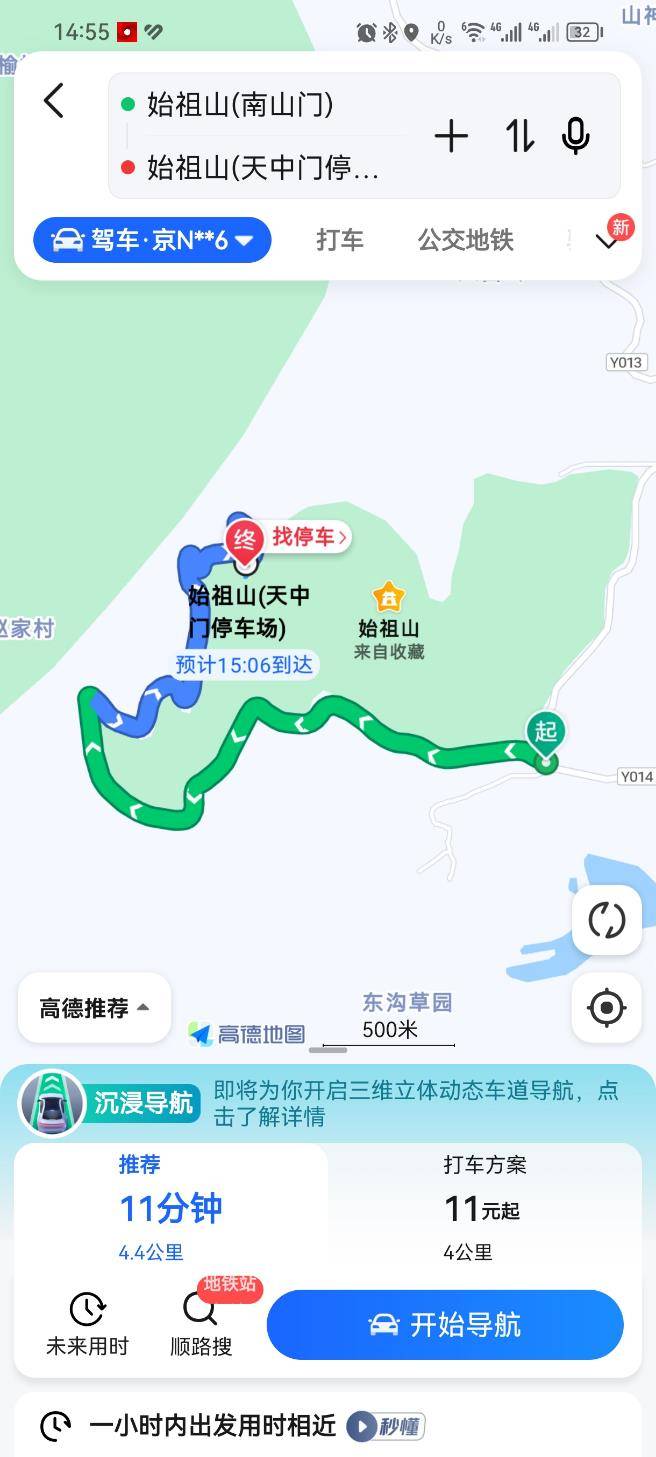The height and width of the screenshot is (1457, 656).
Task: Tap 开始导航 to begin navigation
Action: click(x=445, y=1325)
